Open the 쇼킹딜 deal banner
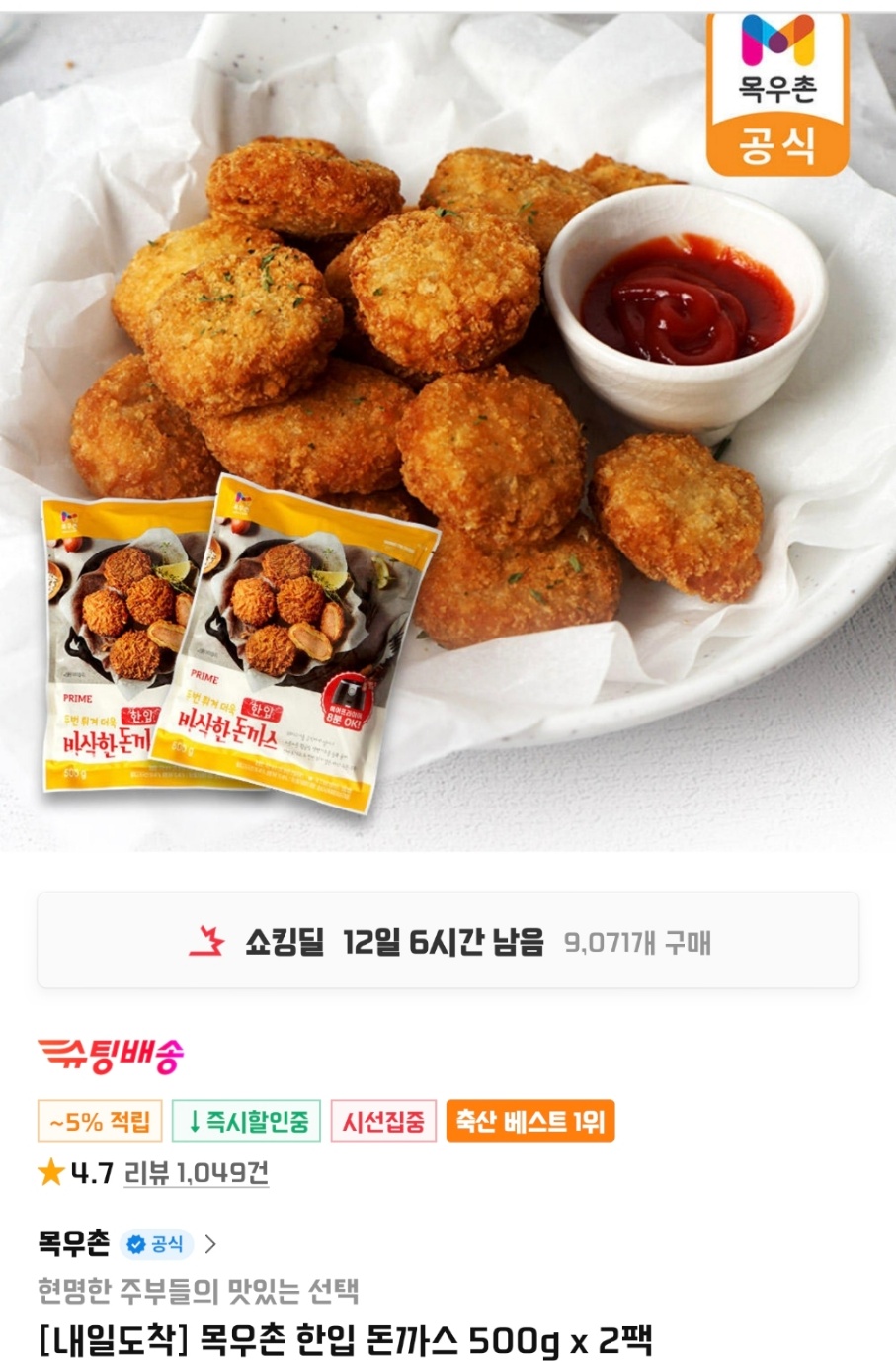The width and height of the screenshot is (896, 1361). tap(448, 941)
